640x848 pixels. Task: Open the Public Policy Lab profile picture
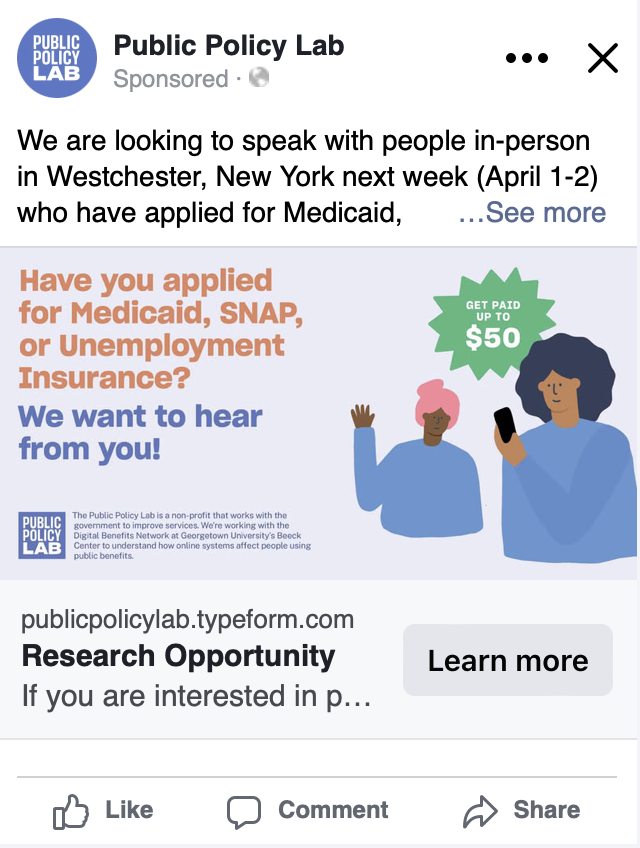tap(57, 58)
